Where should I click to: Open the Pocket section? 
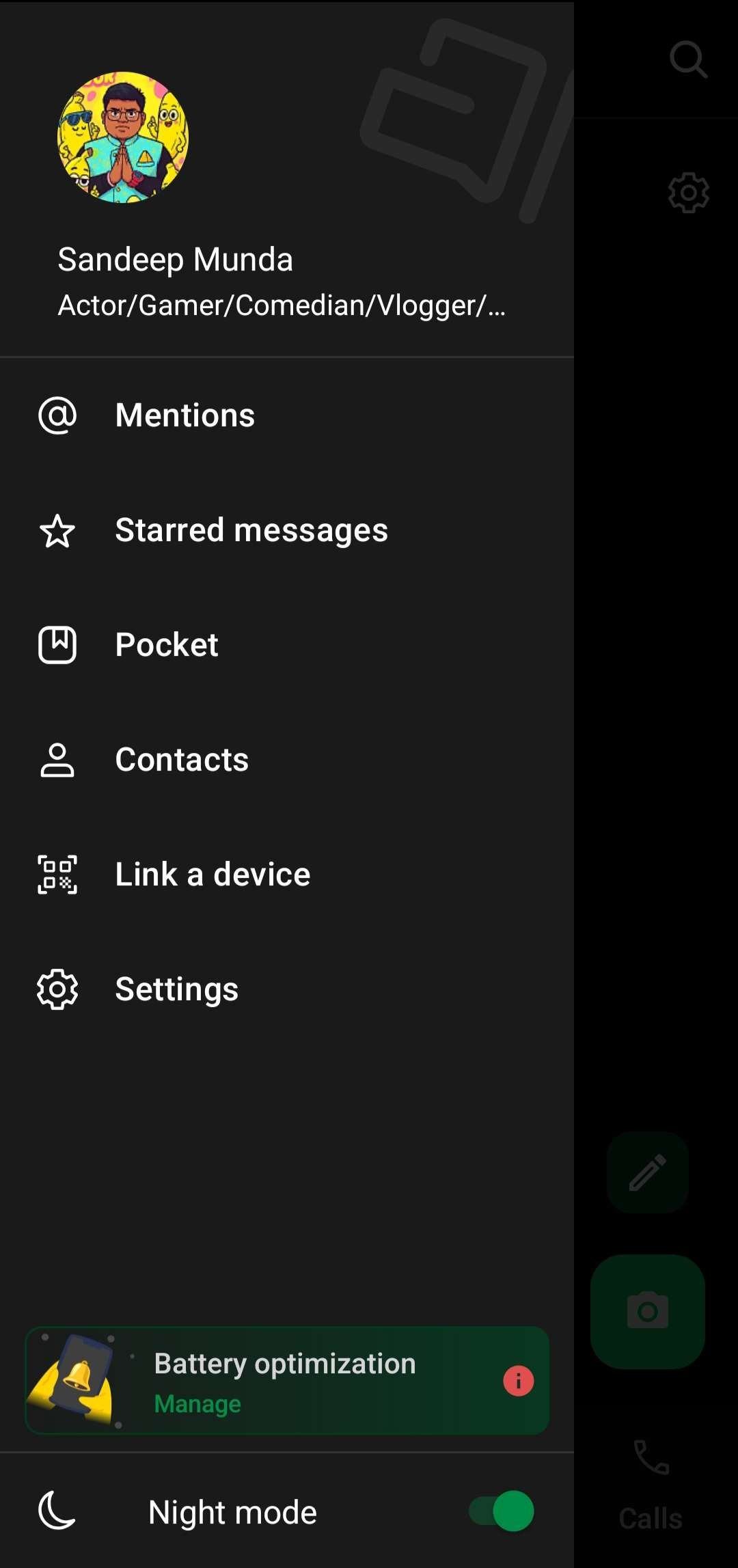pos(166,645)
